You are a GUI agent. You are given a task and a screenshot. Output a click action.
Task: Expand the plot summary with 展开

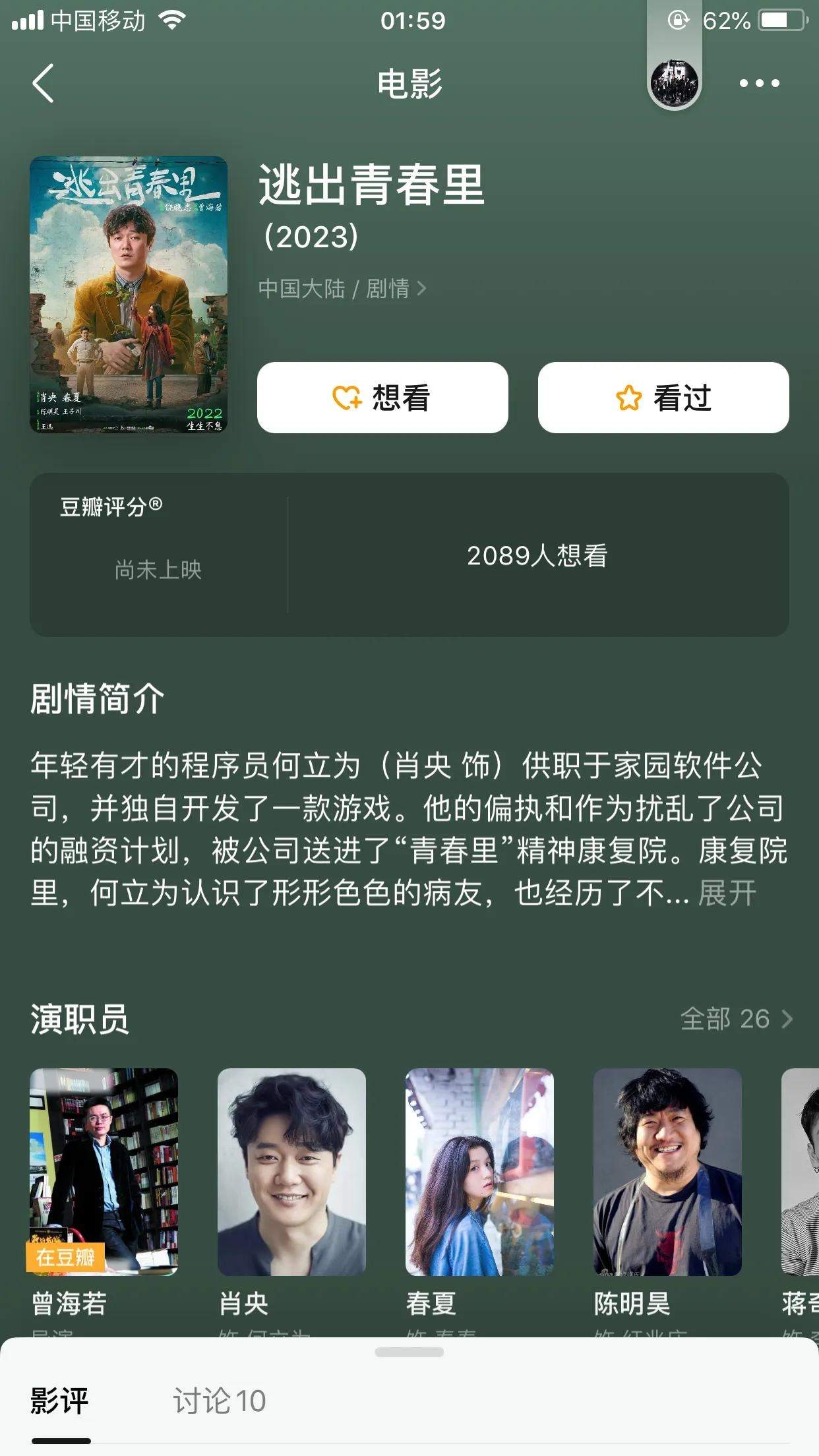click(727, 894)
